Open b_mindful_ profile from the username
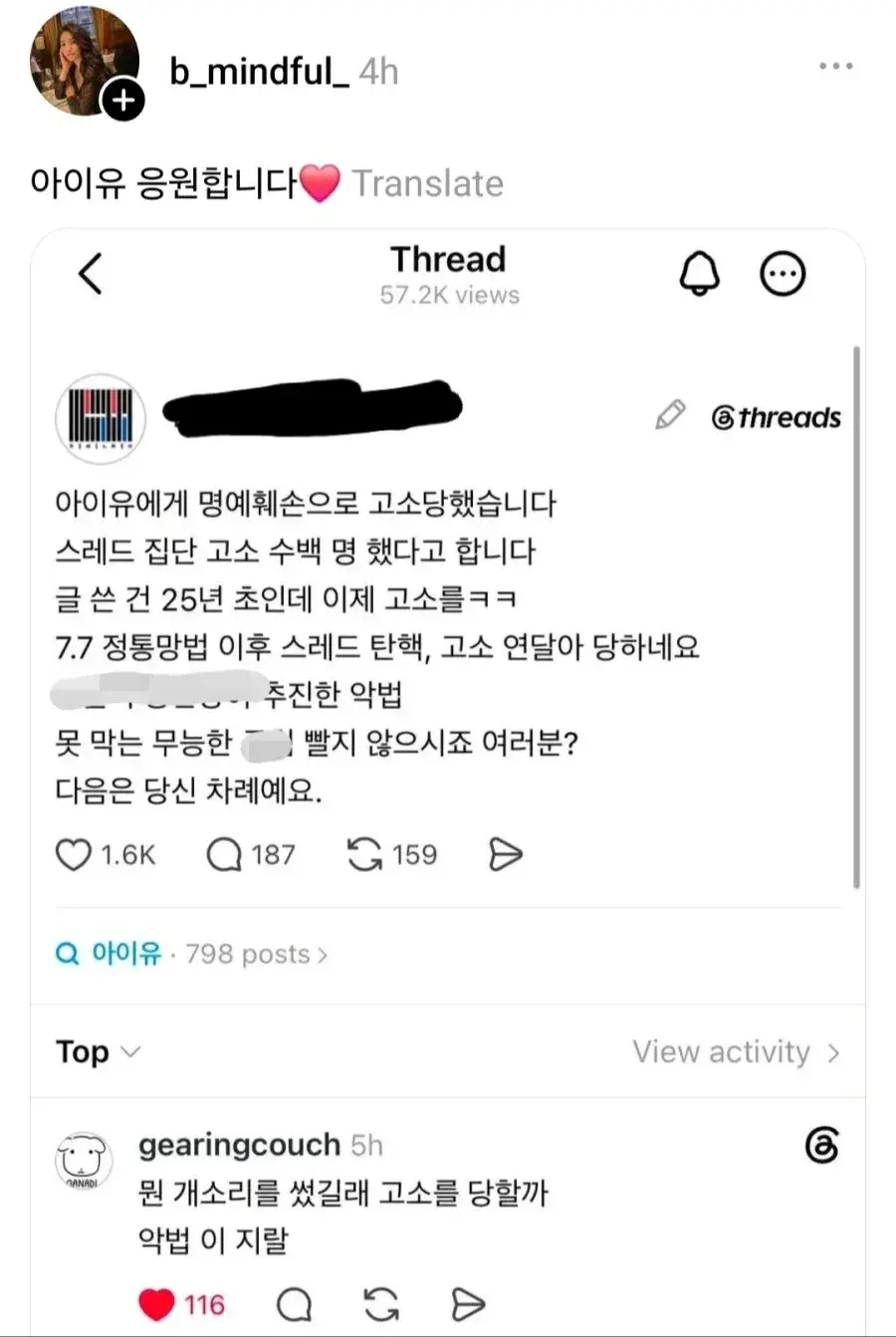Screen dimensions: 896x1337 click(x=259, y=72)
